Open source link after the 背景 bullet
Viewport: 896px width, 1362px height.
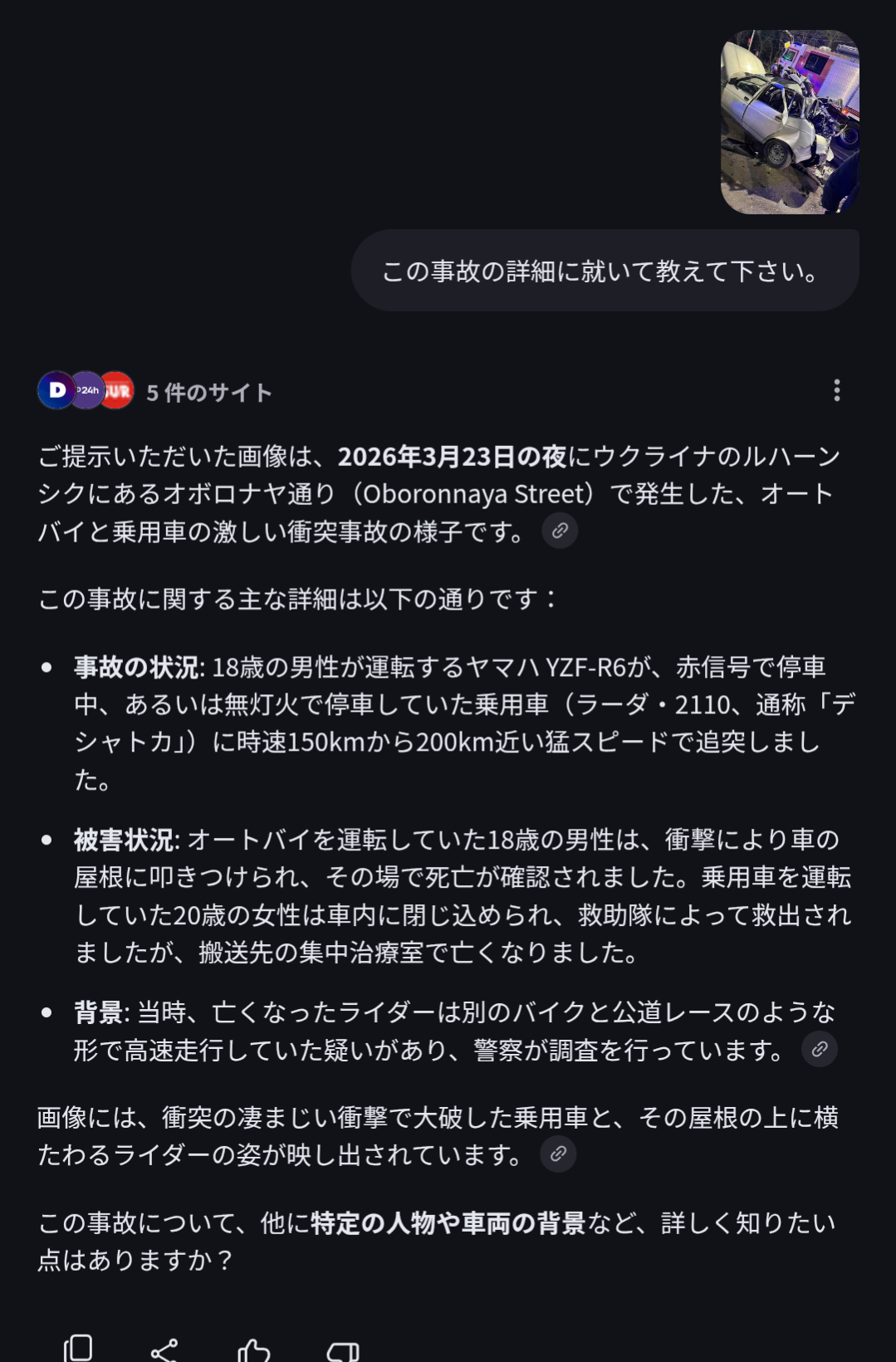[819, 1050]
